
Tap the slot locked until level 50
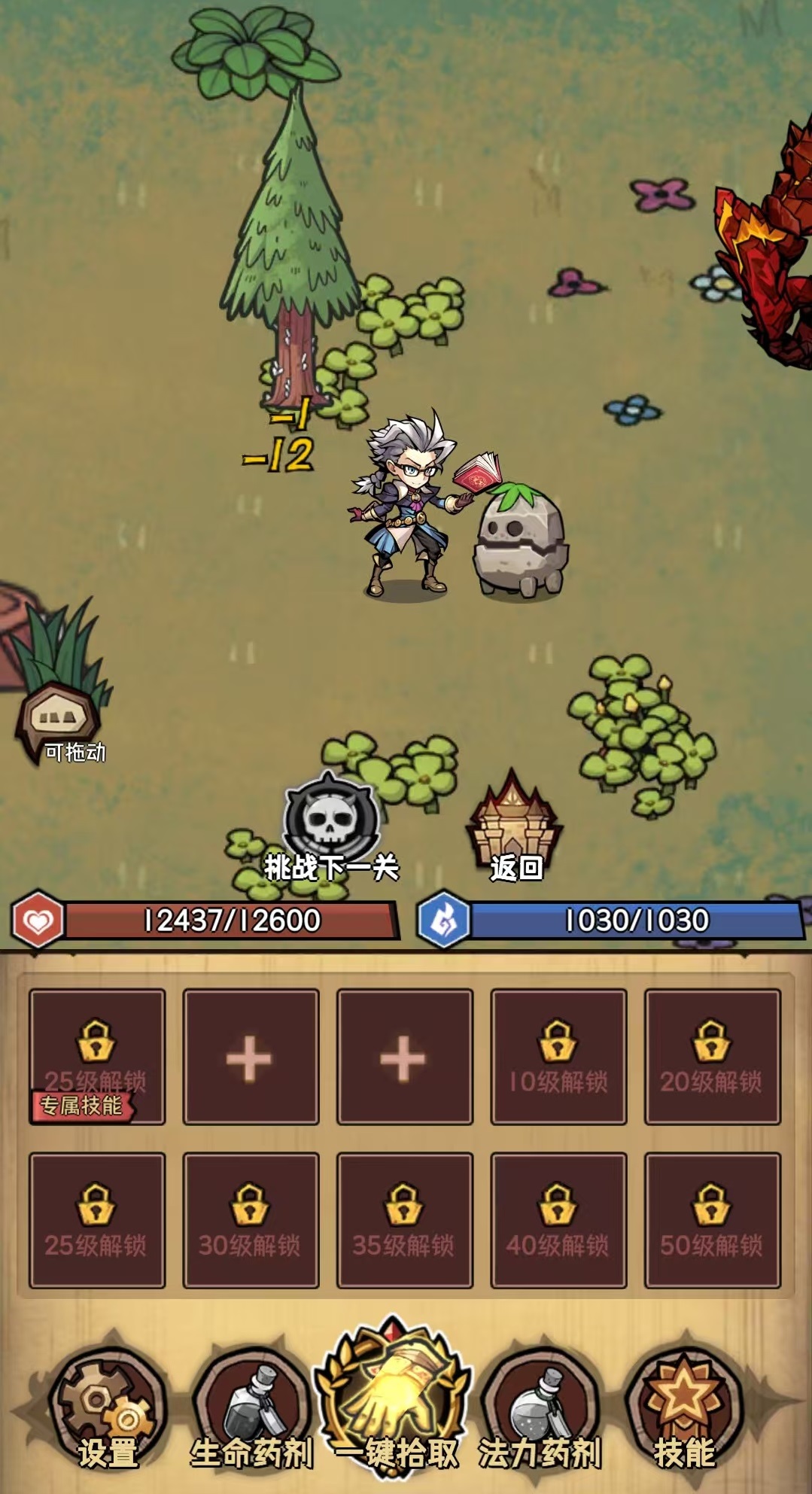pos(712,1220)
